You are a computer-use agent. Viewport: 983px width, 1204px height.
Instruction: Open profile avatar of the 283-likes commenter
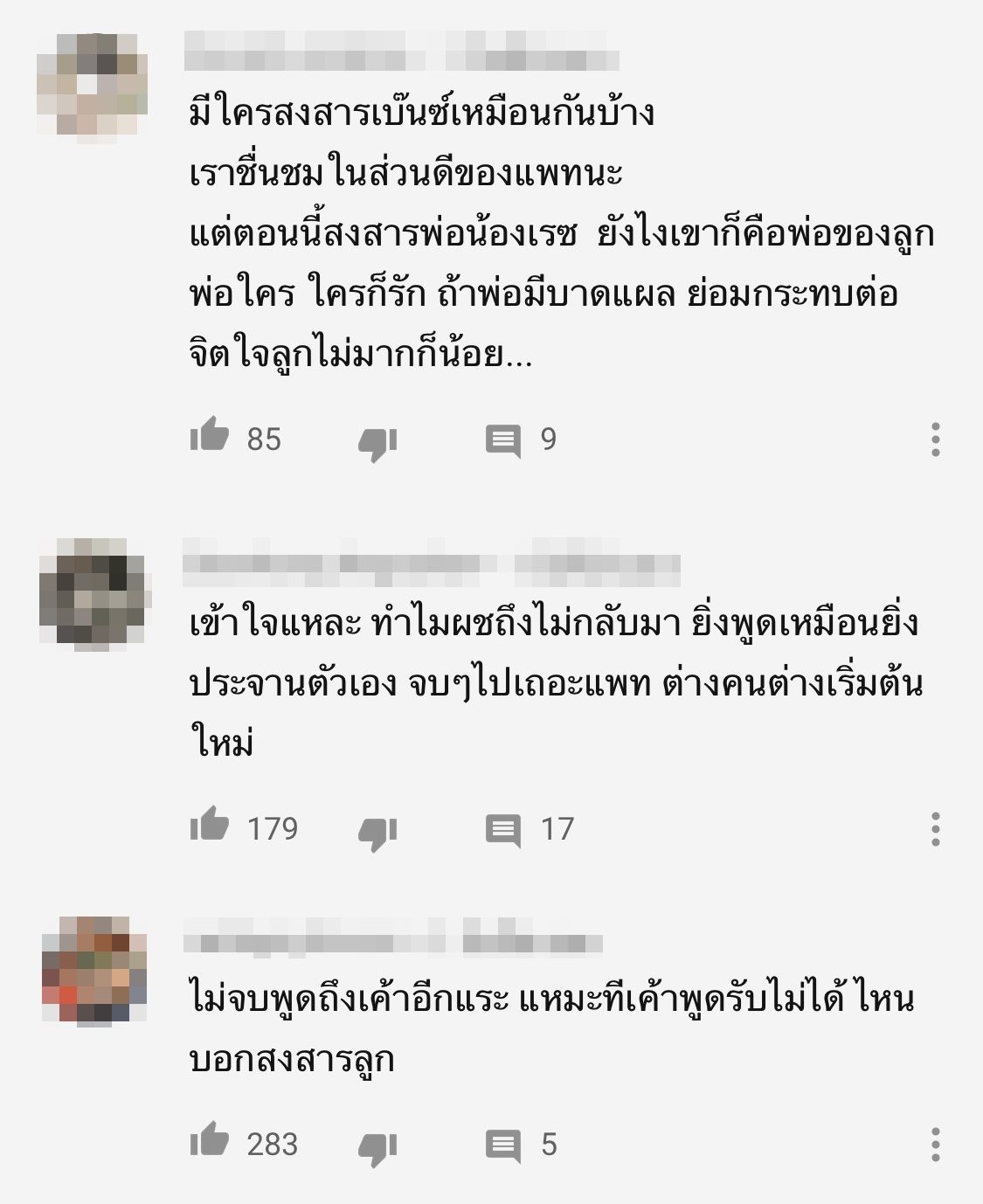click(x=93, y=969)
